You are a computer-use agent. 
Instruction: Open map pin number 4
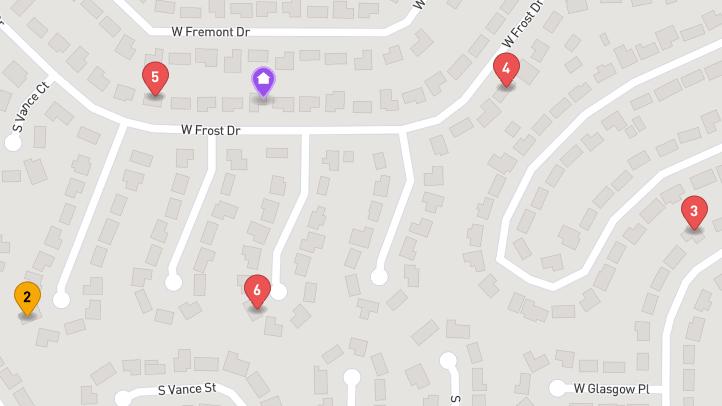pyautogui.click(x=506, y=69)
